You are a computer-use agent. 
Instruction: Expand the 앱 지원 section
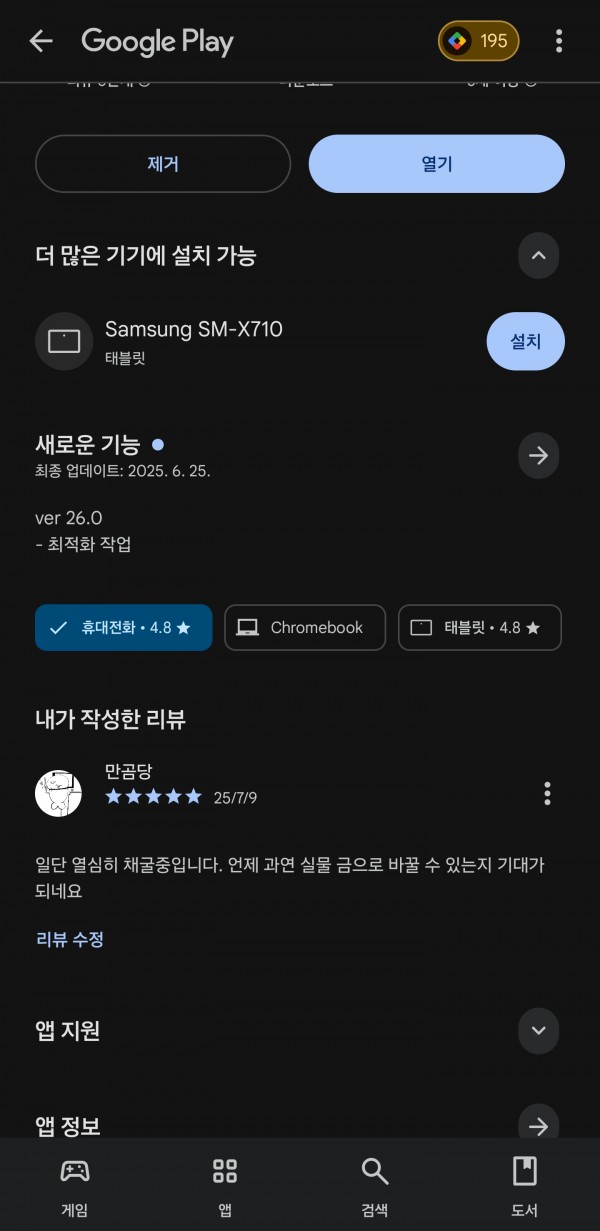point(538,1030)
